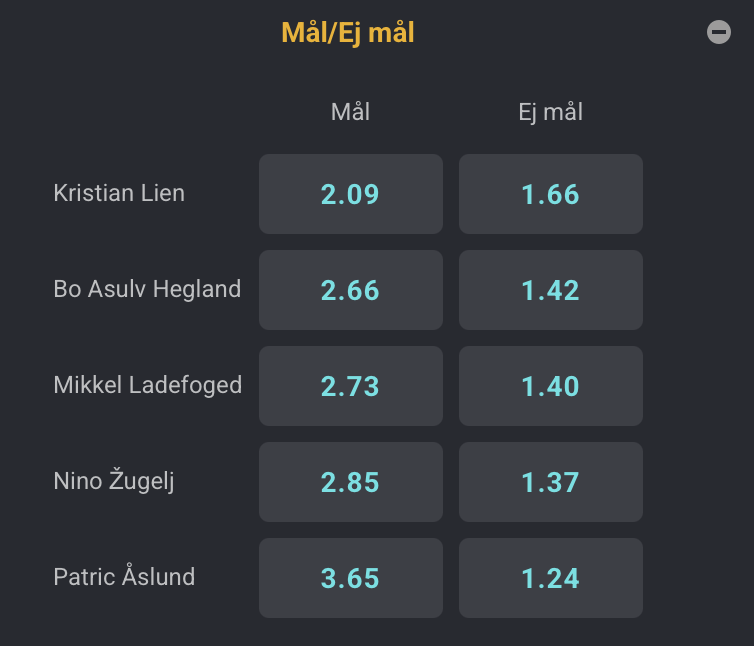Choose Ej mål 1.40 for Mikkel Ladefoged
This screenshot has height=646, width=754.
(x=551, y=386)
